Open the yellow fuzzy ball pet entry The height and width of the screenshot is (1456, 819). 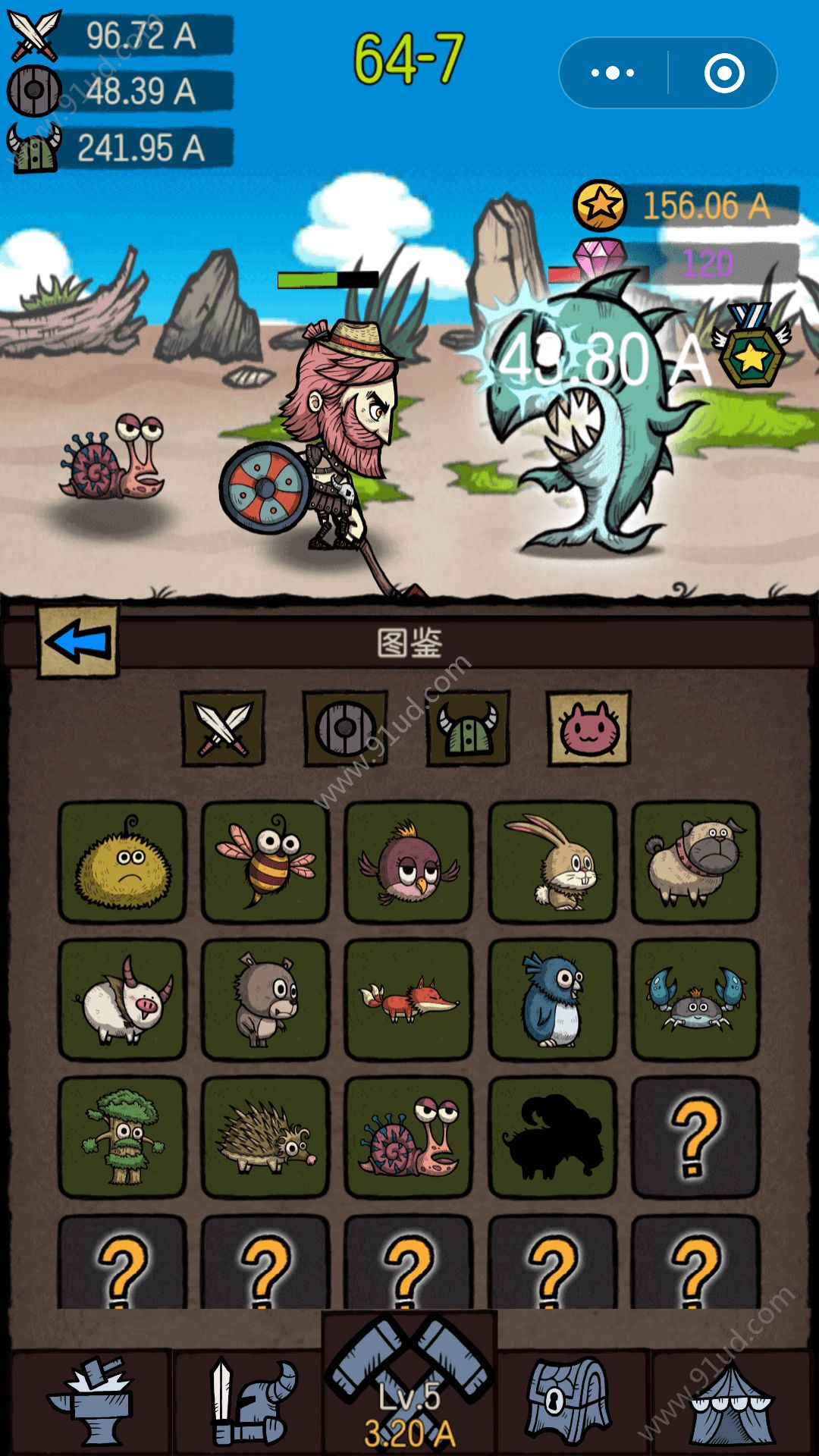pos(123,862)
